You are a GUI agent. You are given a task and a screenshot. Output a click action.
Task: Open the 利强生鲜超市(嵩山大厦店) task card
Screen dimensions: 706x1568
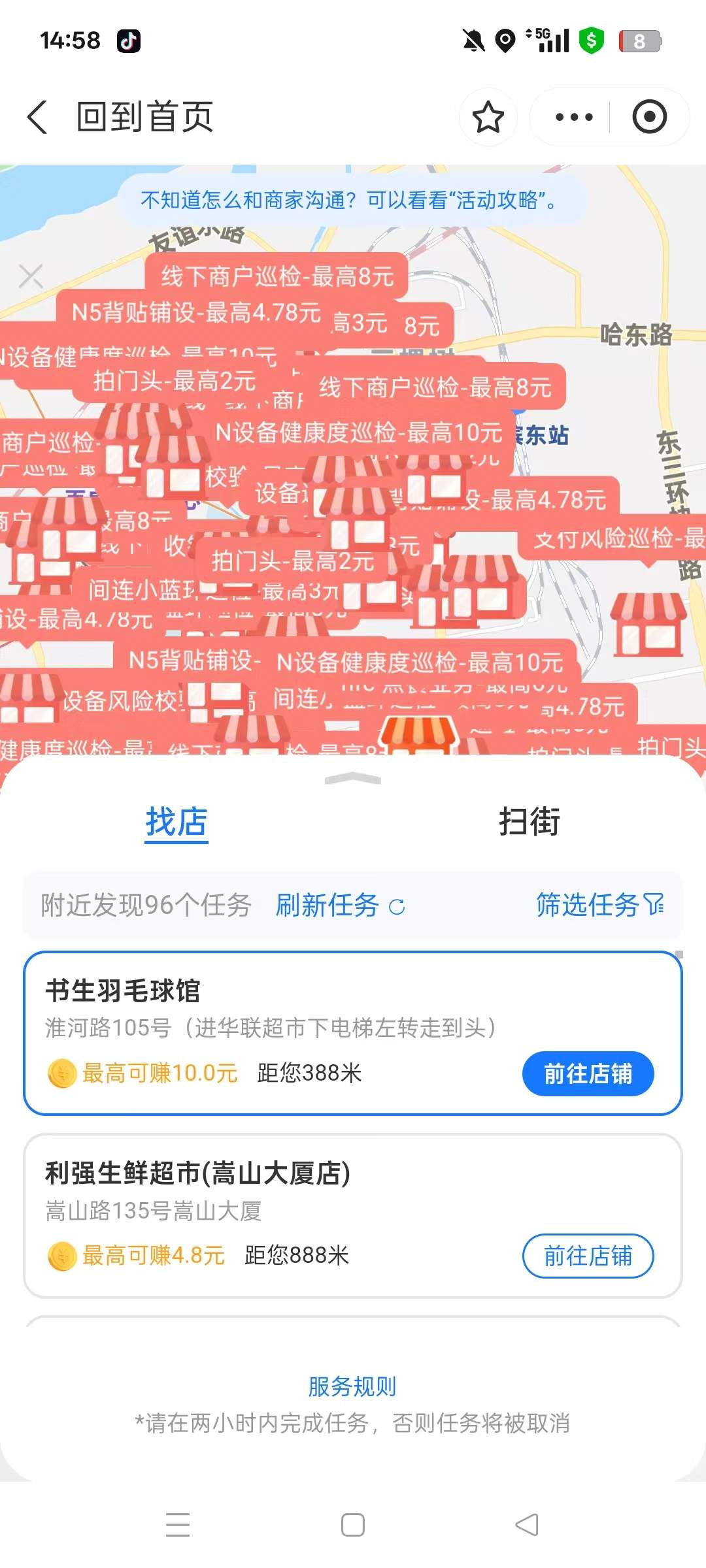click(x=261, y=1190)
